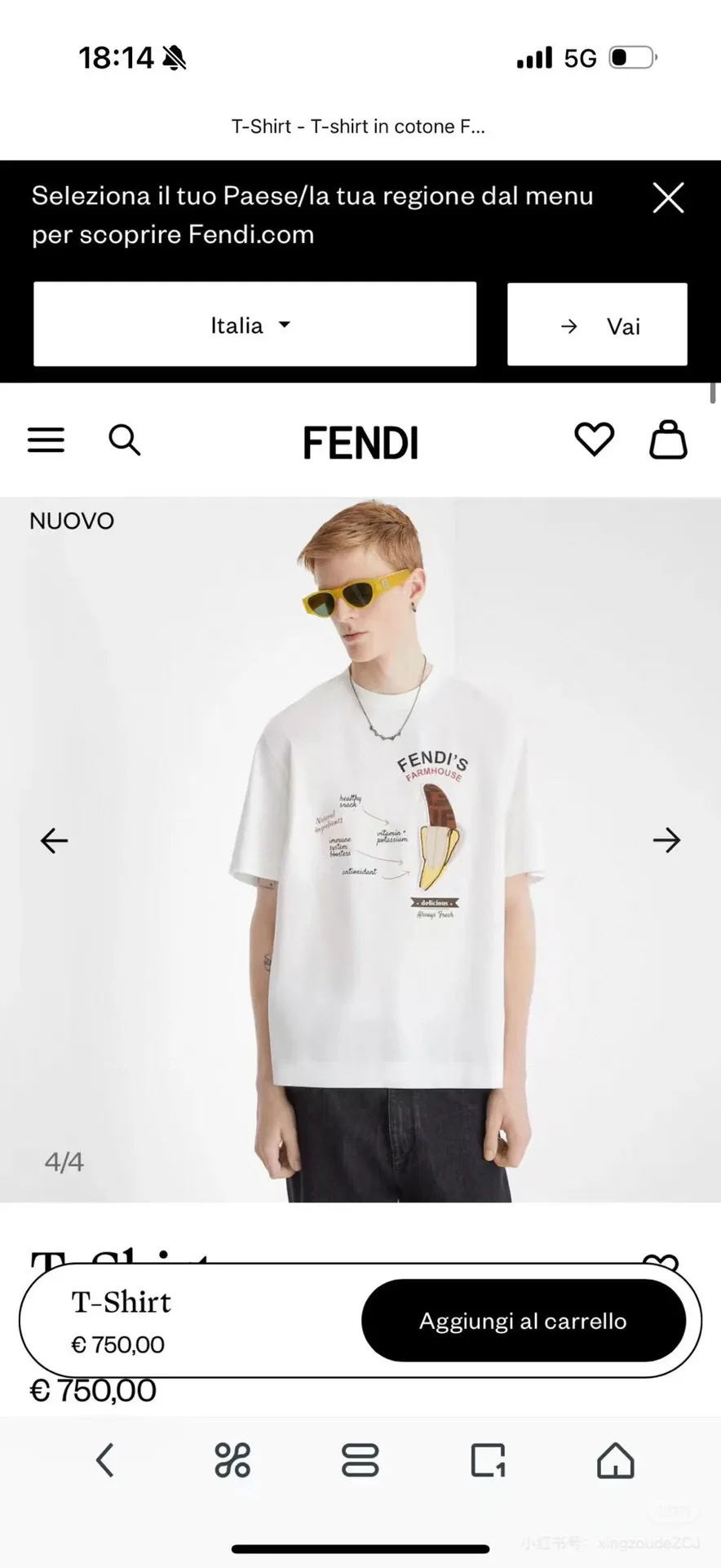Open the wishlist heart in header
The height and width of the screenshot is (1568, 721).
pyautogui.click(x=594, y=440)
